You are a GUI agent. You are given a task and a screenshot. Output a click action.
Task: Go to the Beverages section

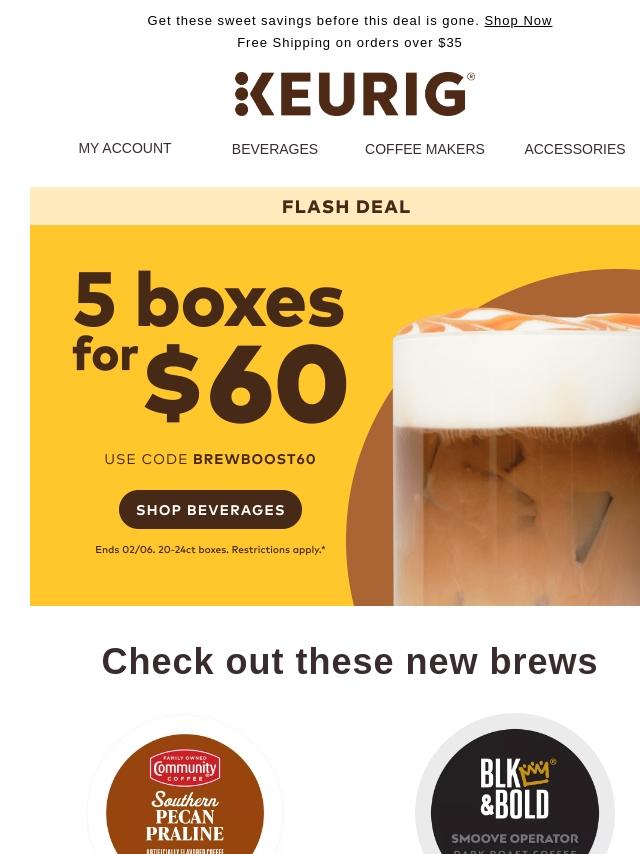pos(275,149)
